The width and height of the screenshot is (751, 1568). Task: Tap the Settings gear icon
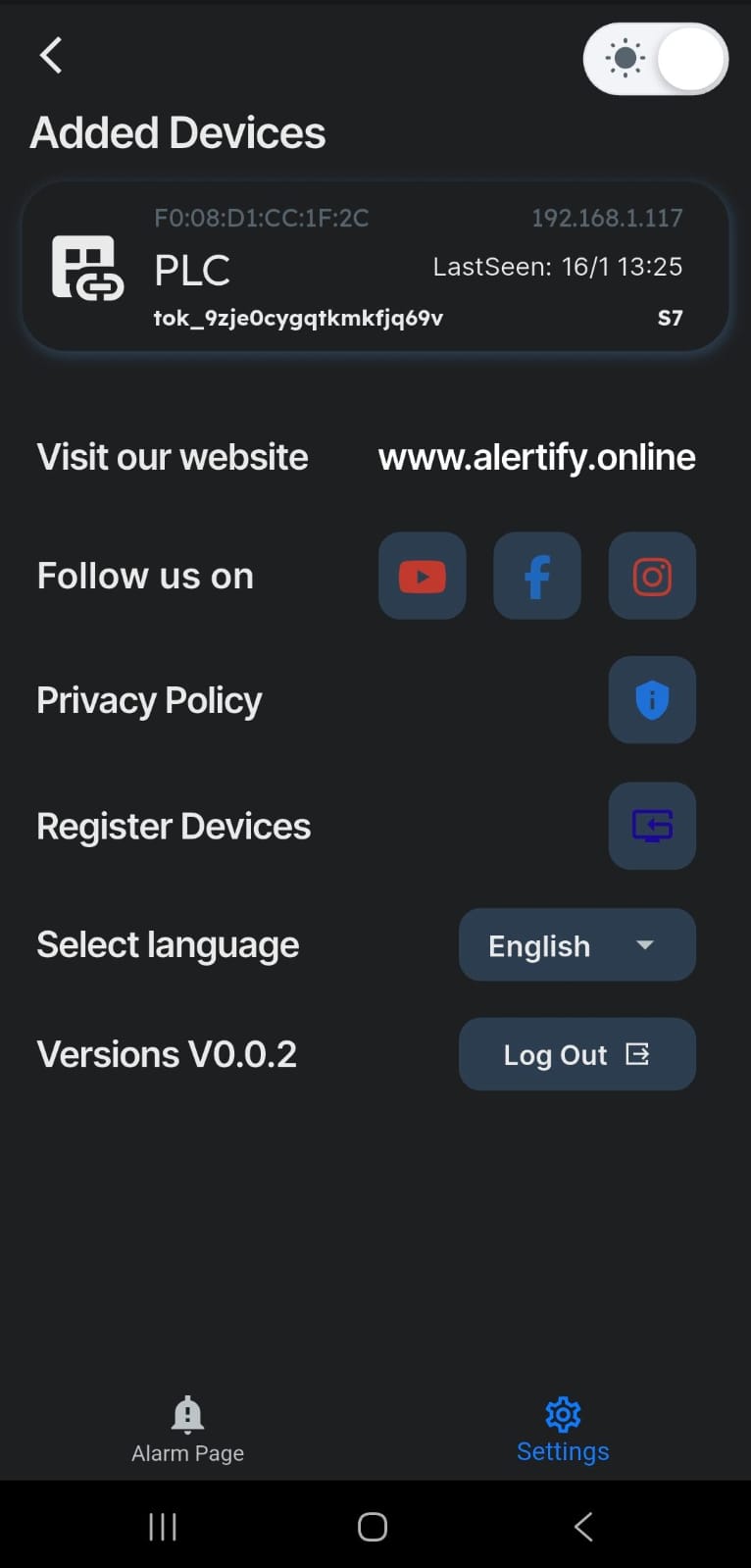[562, 1413]
